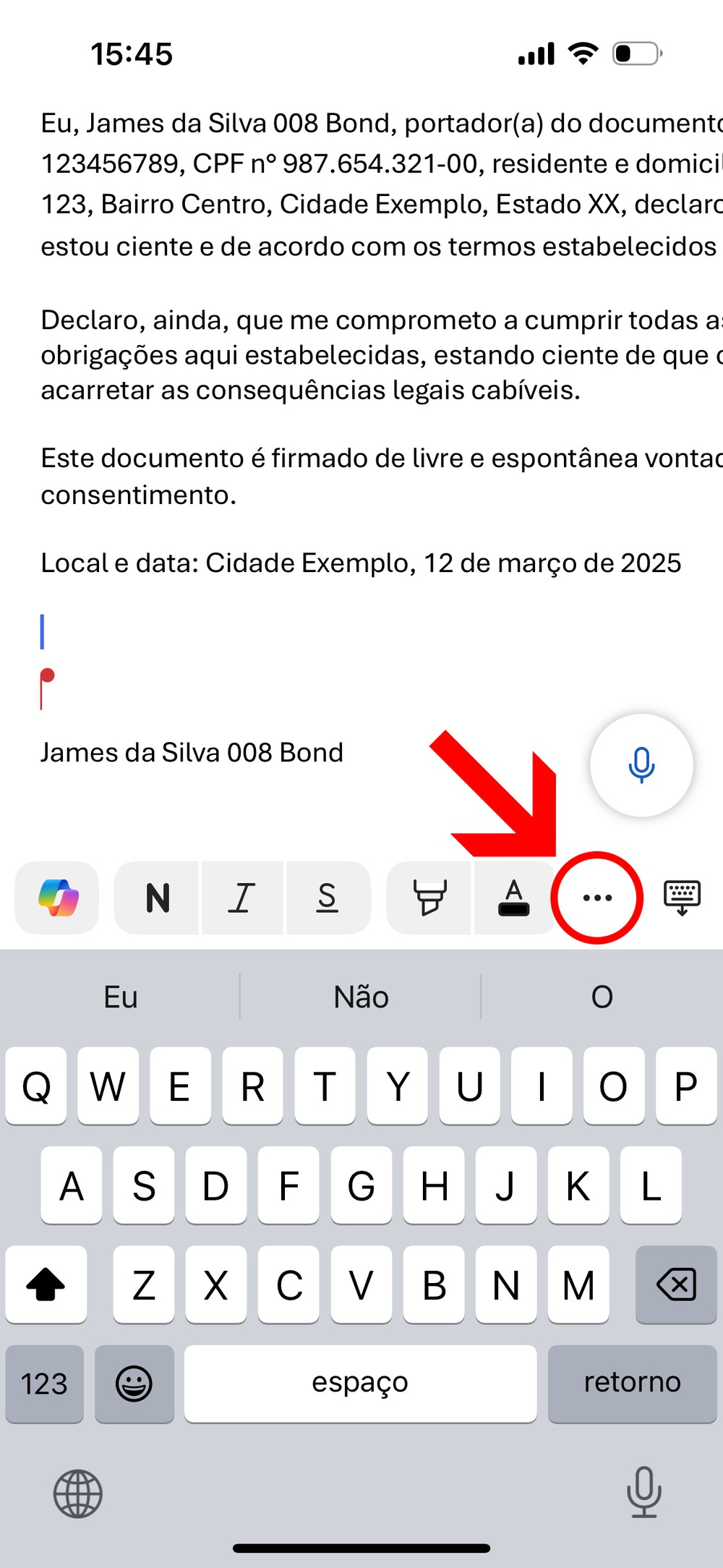Viewport: 723px width, 1568px height.
Task: Open more formatting options (three dots)
Action: click(597, 898)
